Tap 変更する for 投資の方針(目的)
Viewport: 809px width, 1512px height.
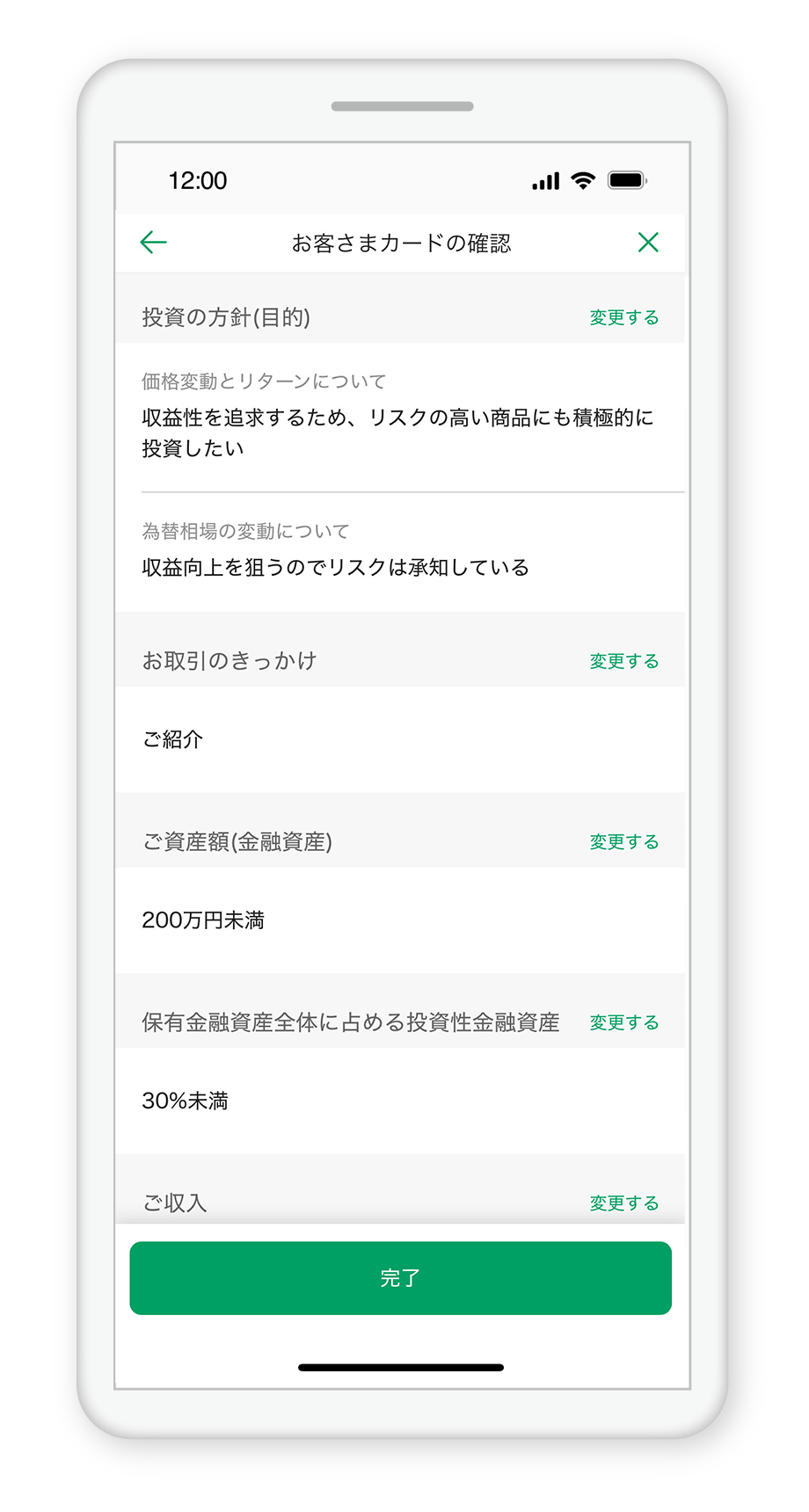[x=623, y=317]
